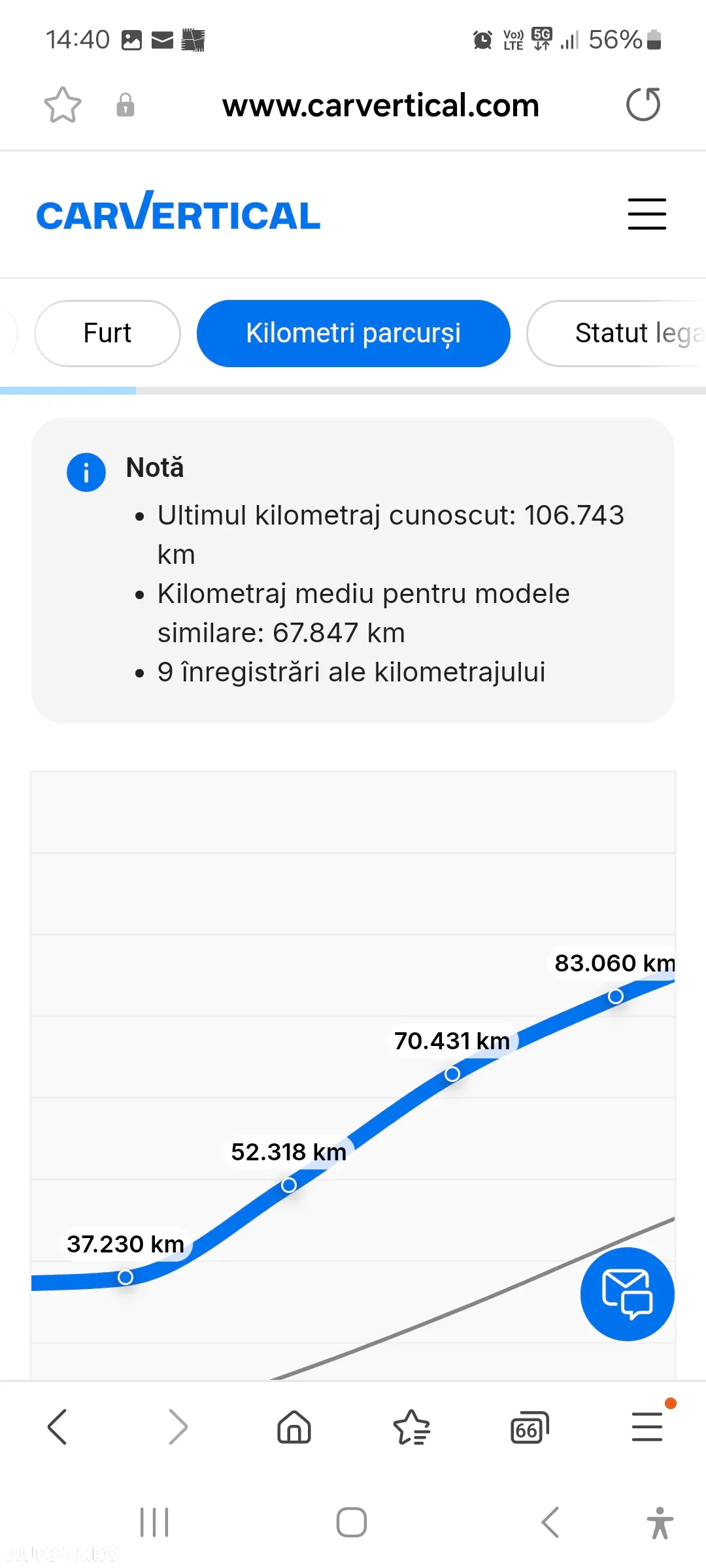
Task: Select the 37.230 km data point
Action: pyautogui.click(x=126, y=1277)
